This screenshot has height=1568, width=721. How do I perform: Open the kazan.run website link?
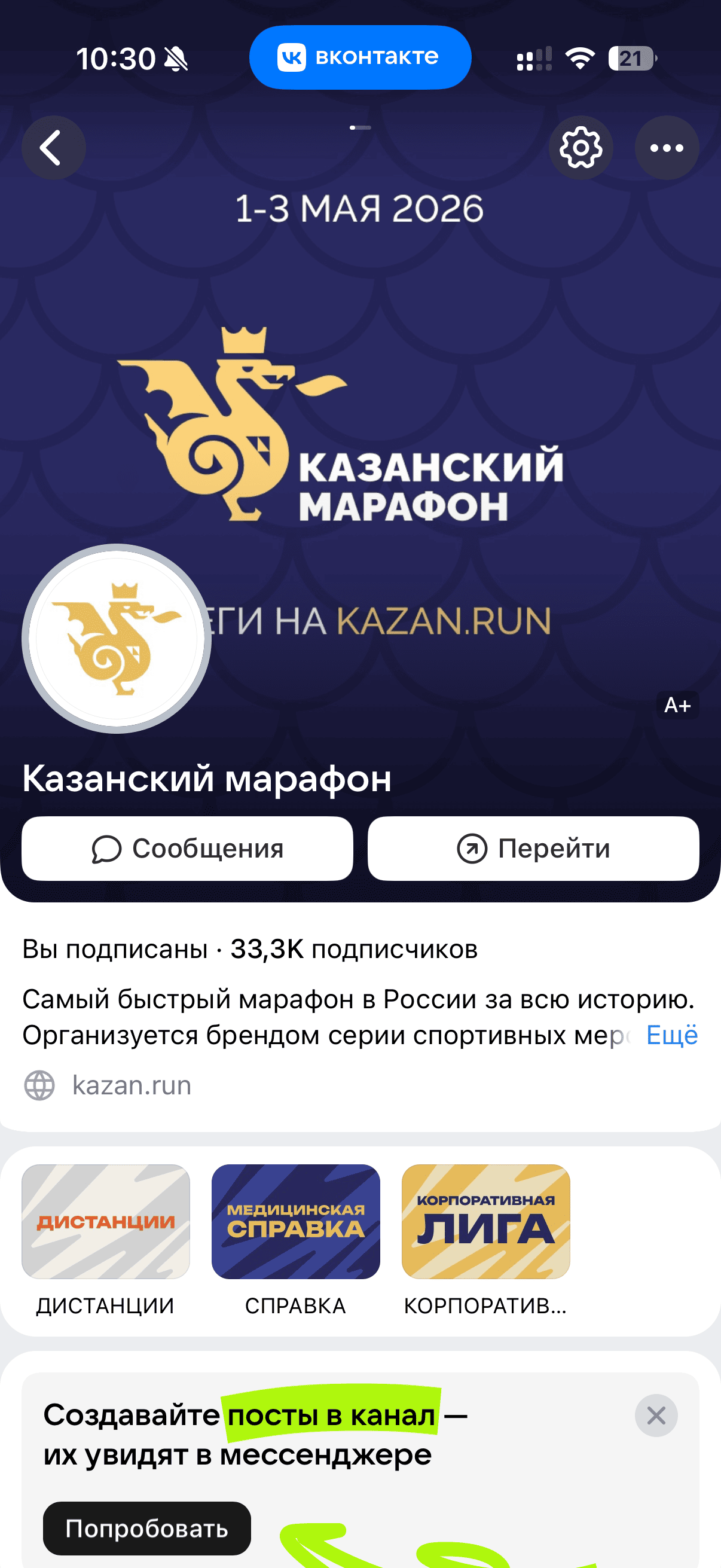pos(131,1085)
